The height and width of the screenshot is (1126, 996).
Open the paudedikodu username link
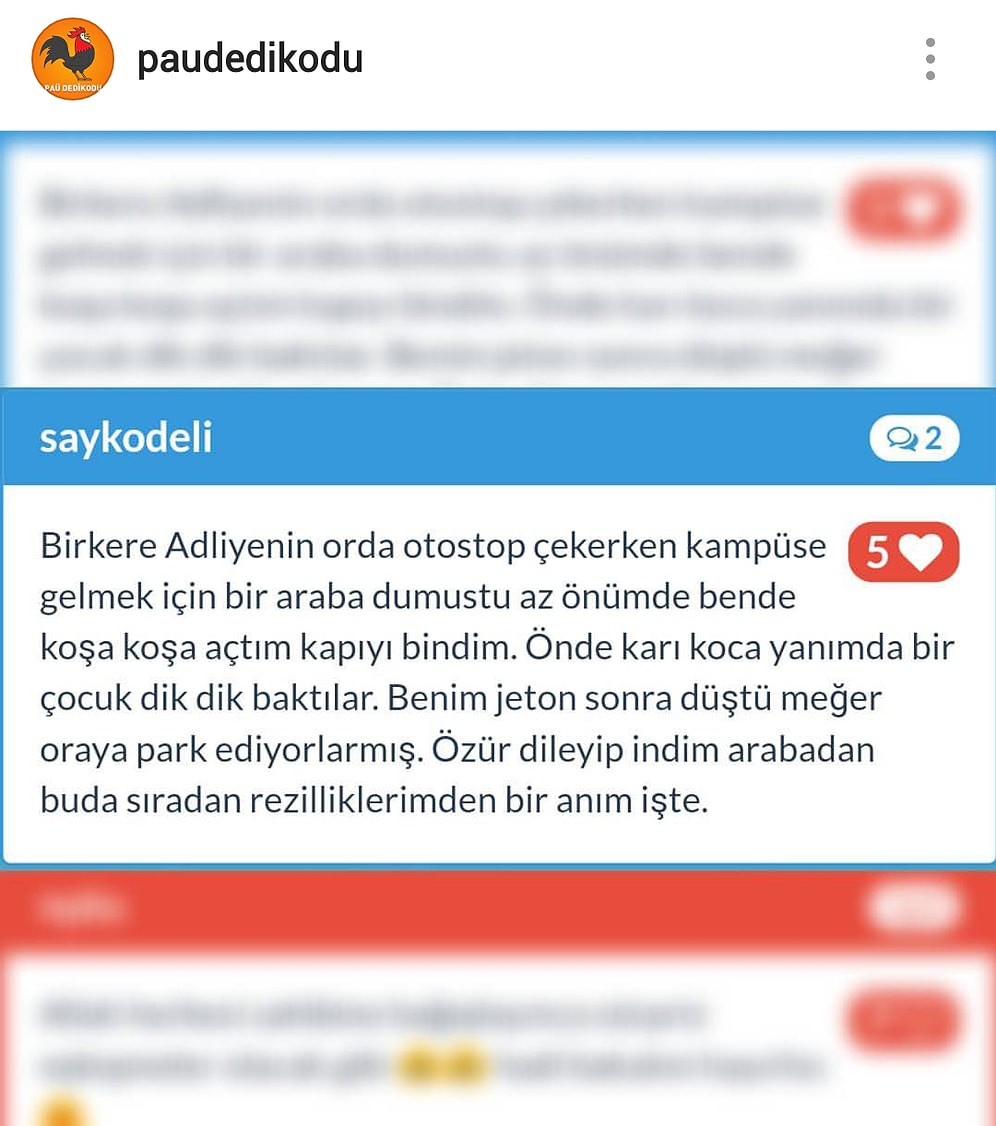(x=249, y=57)
